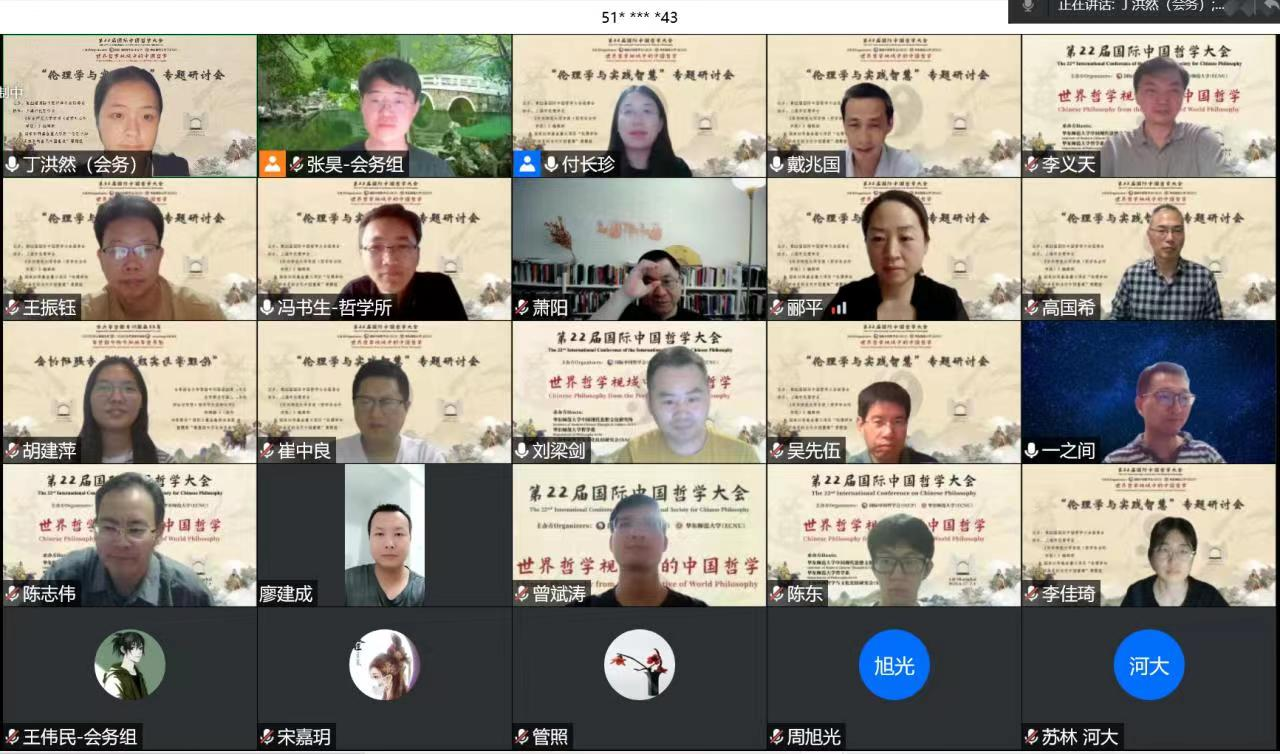Select 周旭光's avatar tile
The width and height of the screenshot is (1280, 754).
coord(894,665)
